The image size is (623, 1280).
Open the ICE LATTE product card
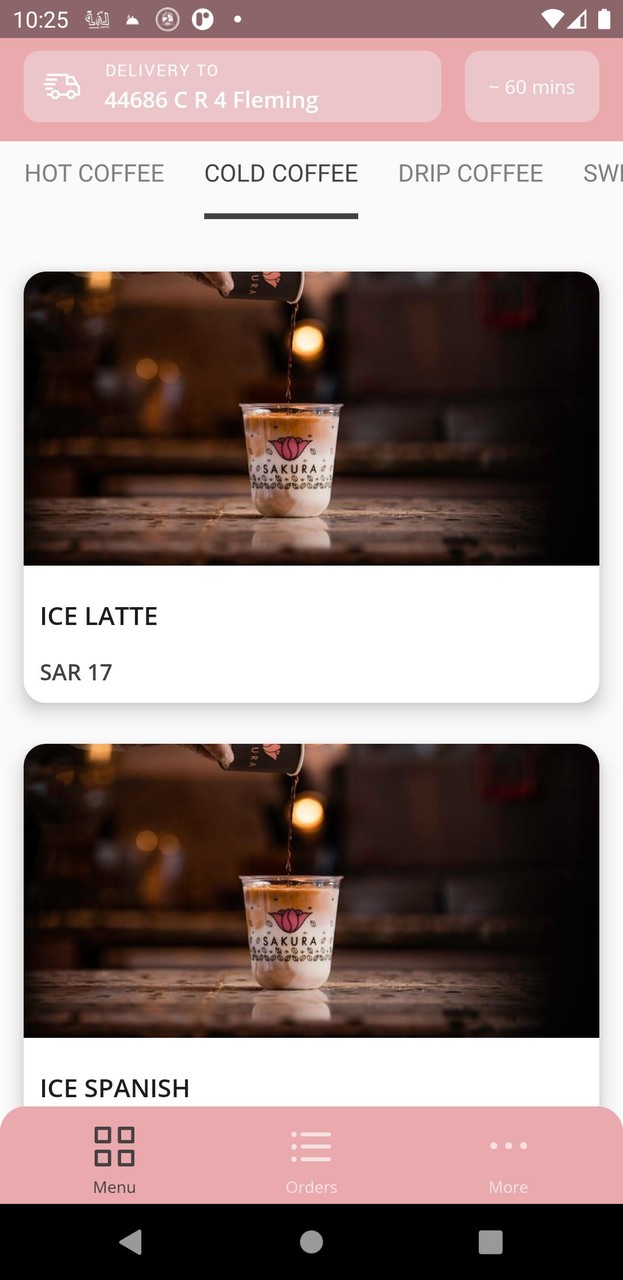pyautogui.click(x=311, y=487)
